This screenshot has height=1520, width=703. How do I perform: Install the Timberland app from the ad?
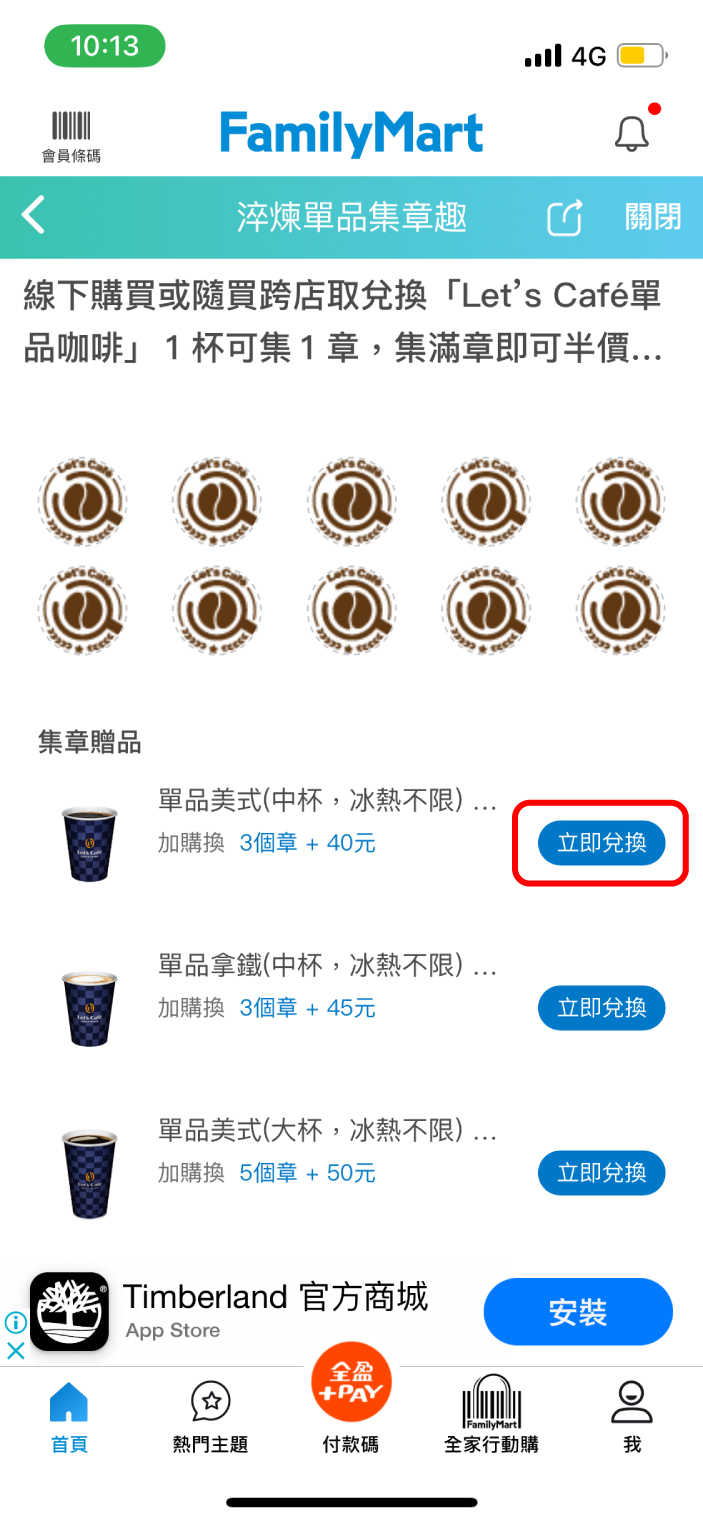(x=578, y=1312)
